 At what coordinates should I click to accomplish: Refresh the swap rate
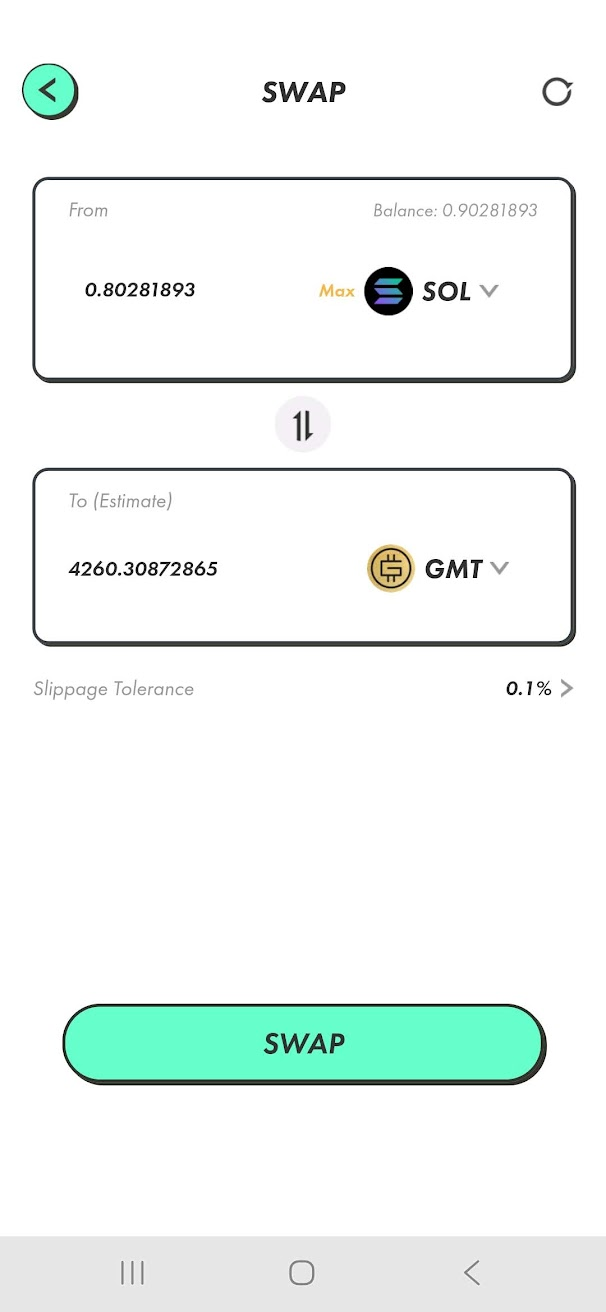557,92
